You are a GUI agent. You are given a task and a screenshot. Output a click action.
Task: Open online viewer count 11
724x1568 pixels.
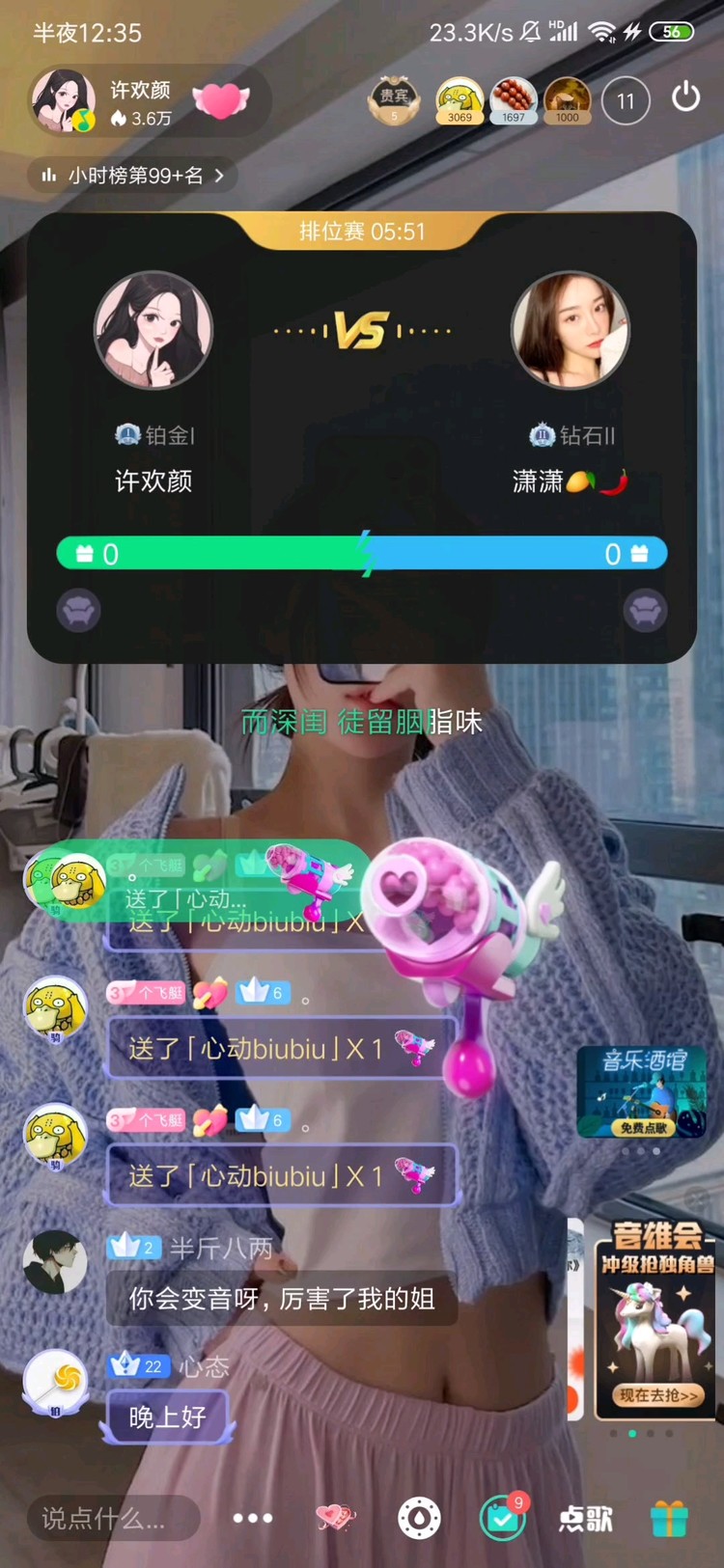(x=626, y=99)
